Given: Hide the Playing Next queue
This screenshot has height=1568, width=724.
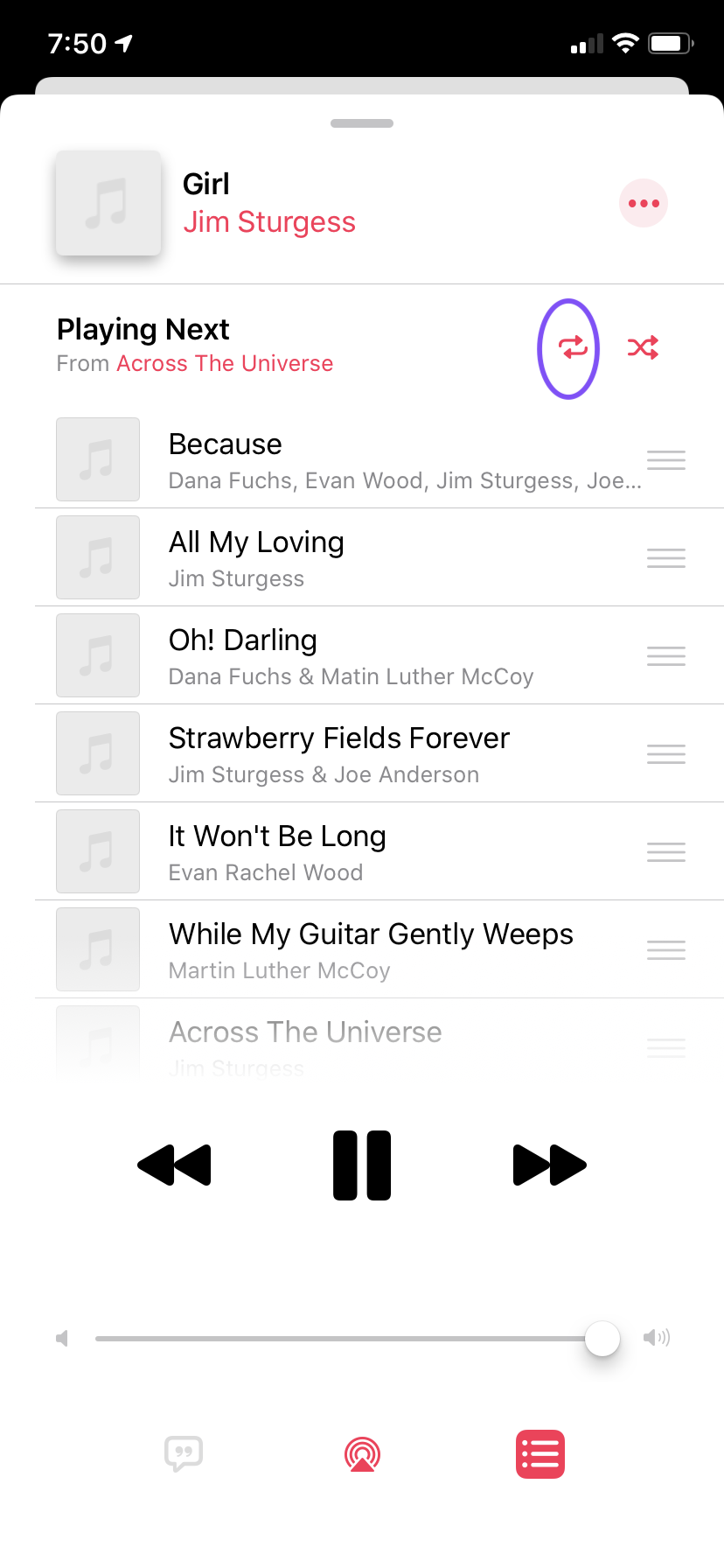Looking at the screenshot, I should click(x=540, y=1454).
